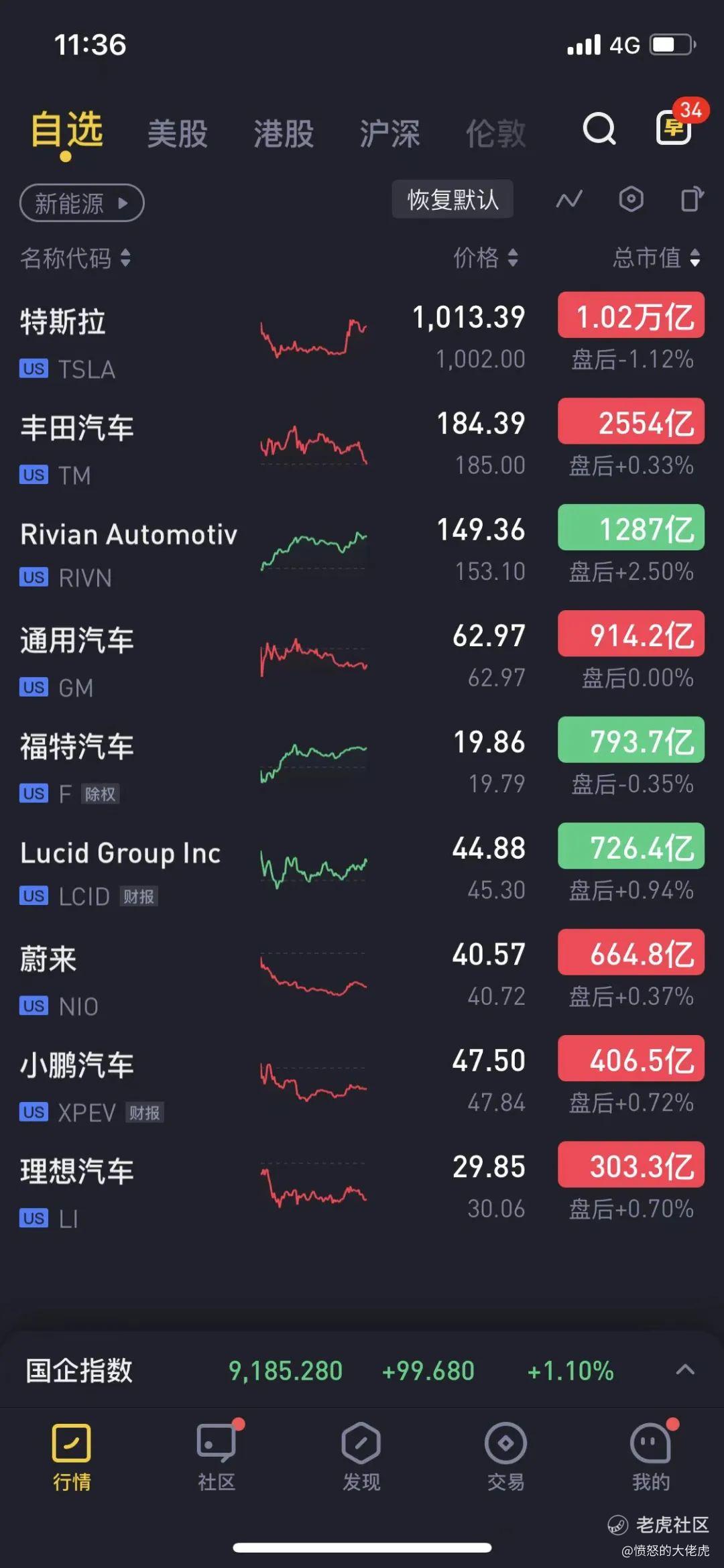
Task: Open the 新能源 watchlist group selector
Action: point(82,202)
